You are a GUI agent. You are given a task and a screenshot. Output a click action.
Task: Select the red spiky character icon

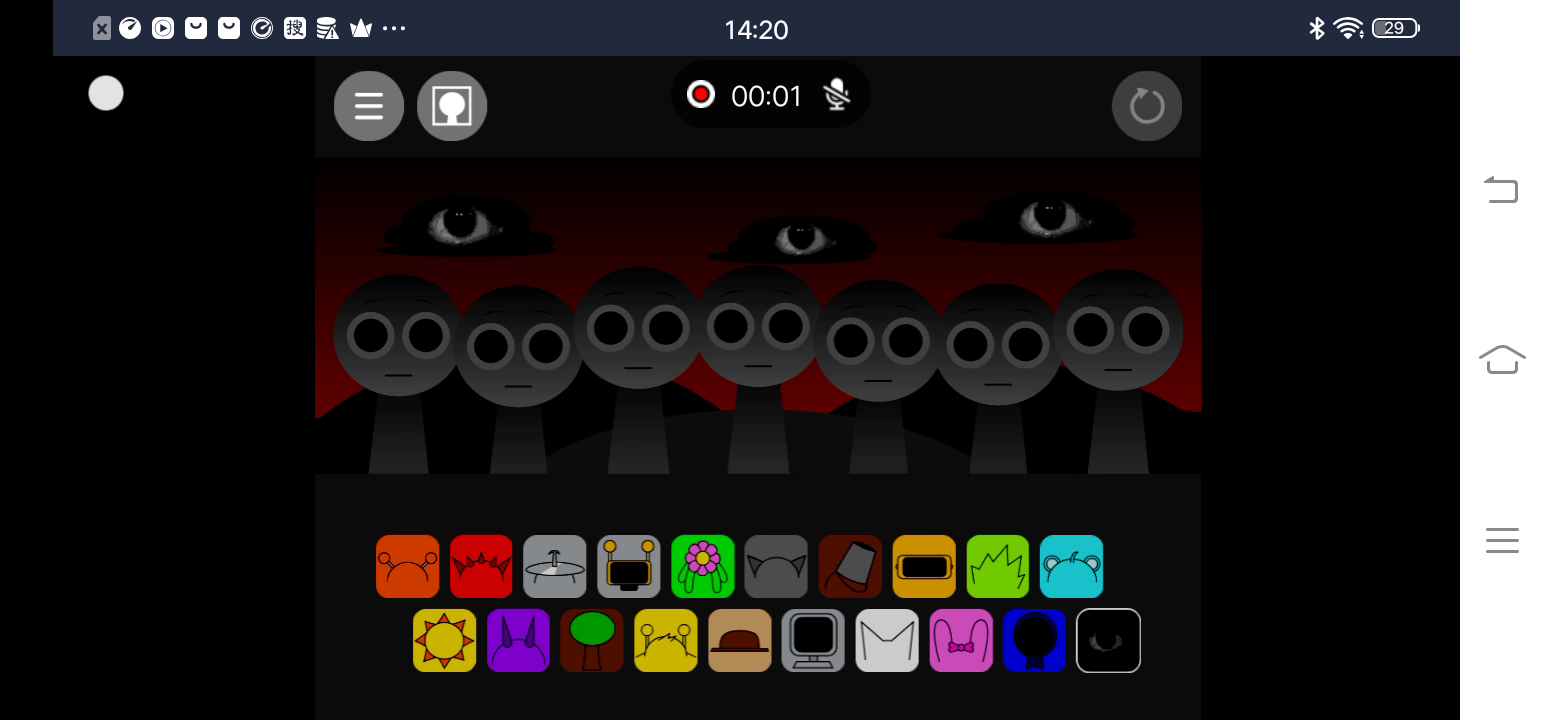click(x=481, y=567)
